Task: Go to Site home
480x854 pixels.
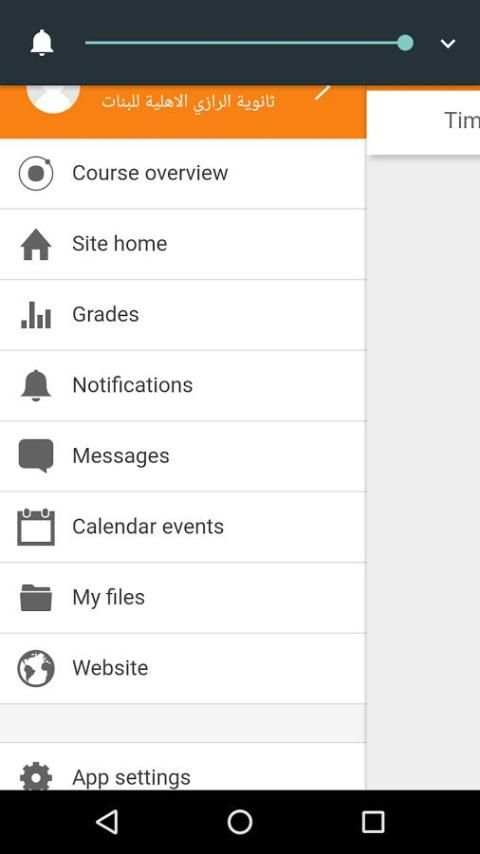Action: click(183, 244)
